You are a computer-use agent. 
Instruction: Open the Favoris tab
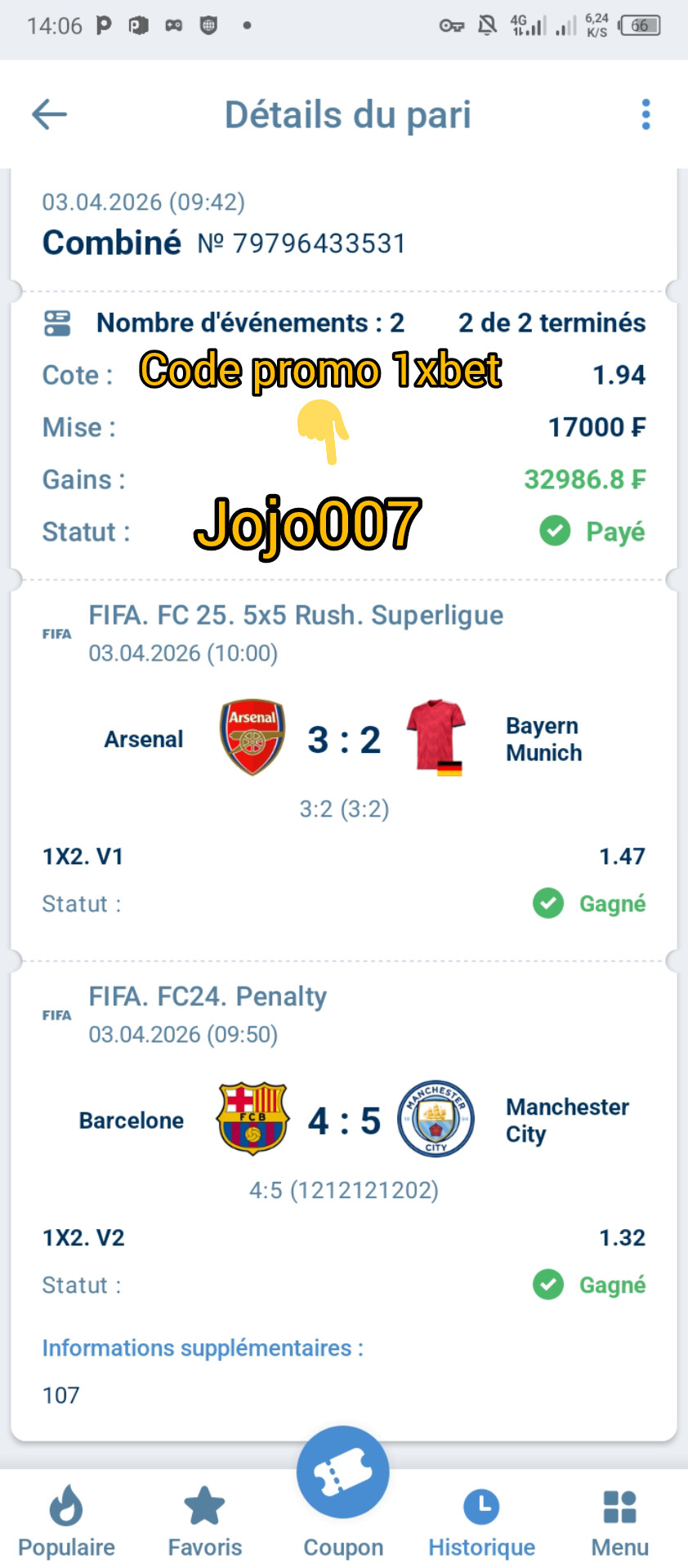click(x=204, y=1521)
